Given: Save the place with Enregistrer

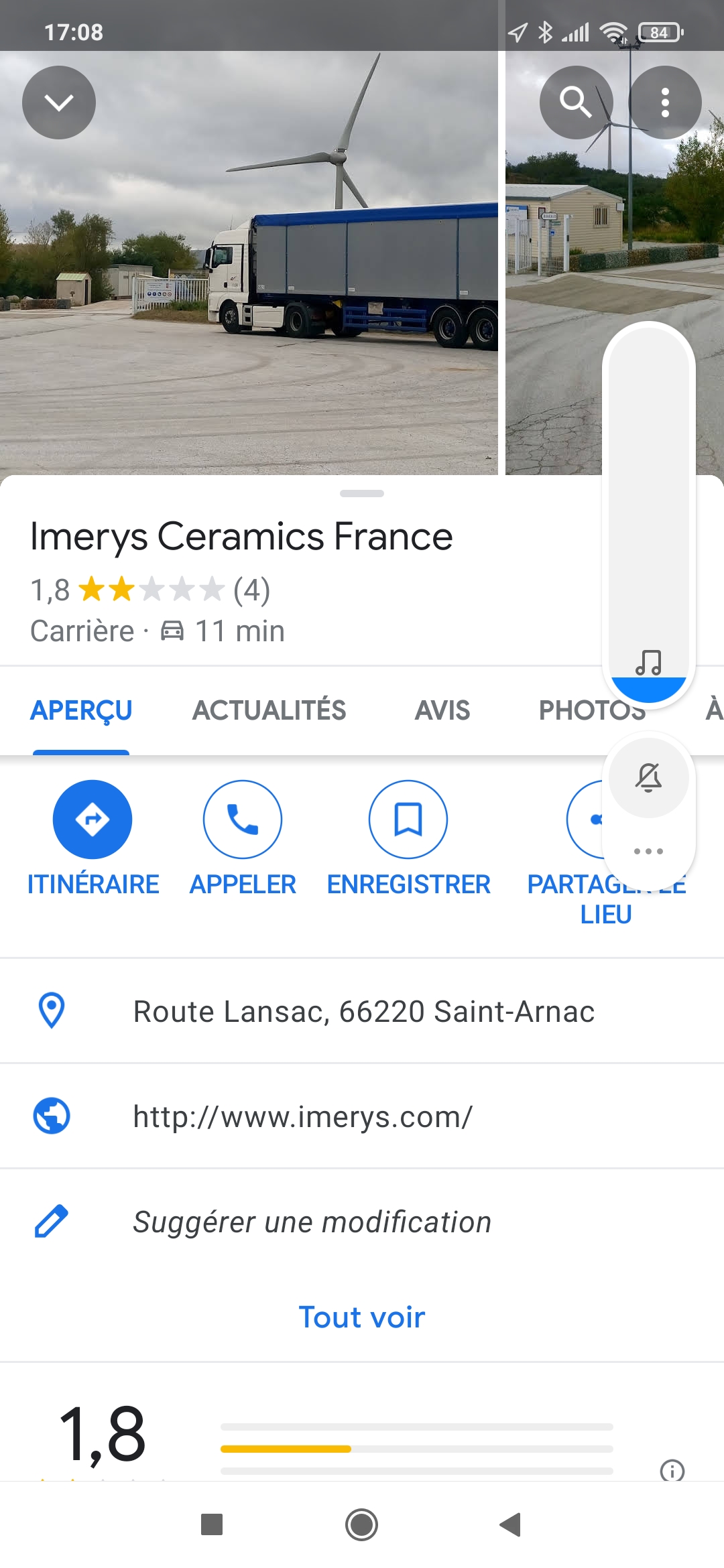Looking at the screenshot, I should click(408, 838).
